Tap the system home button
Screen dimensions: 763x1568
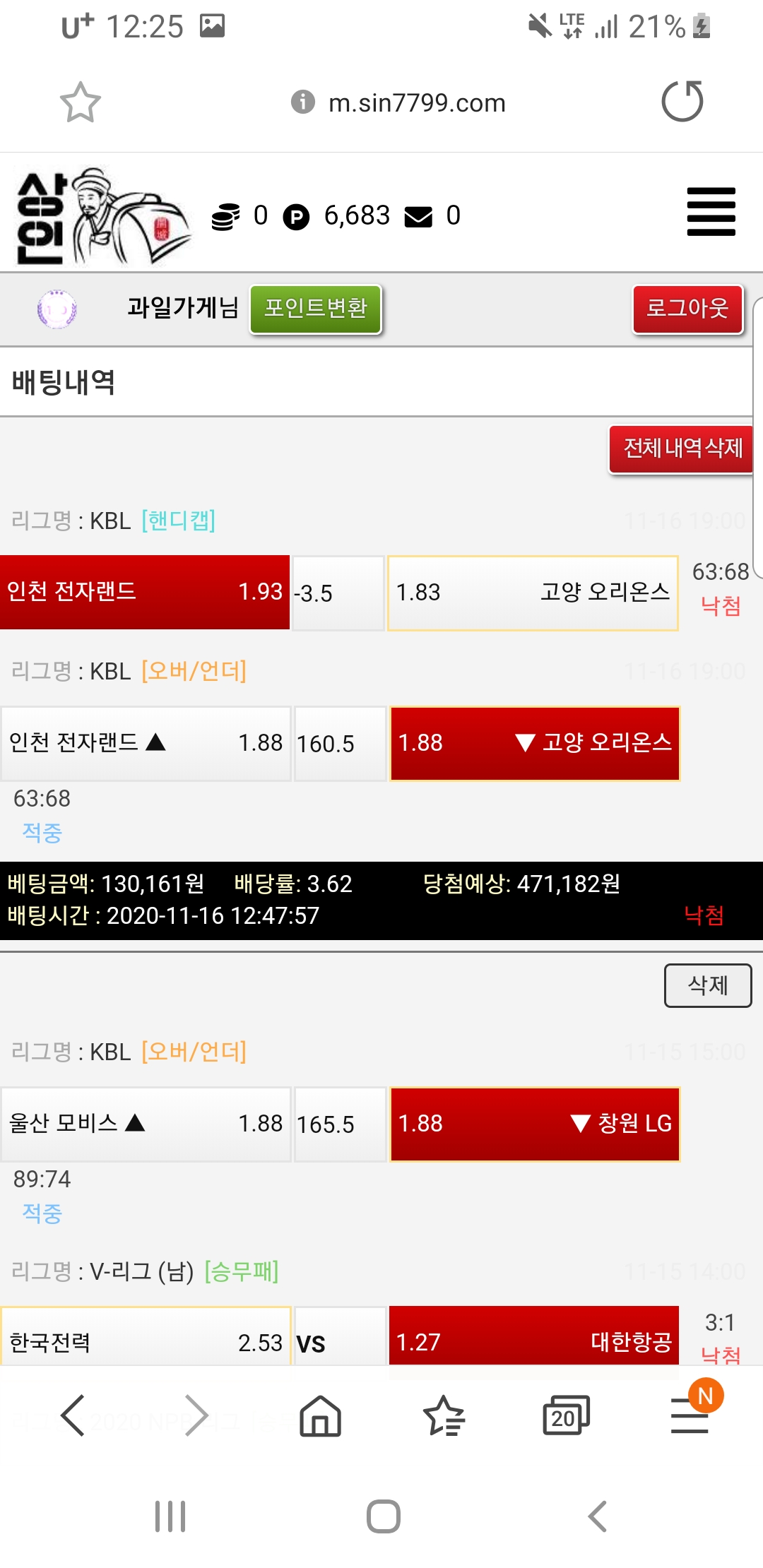[x=383, y=1516]
